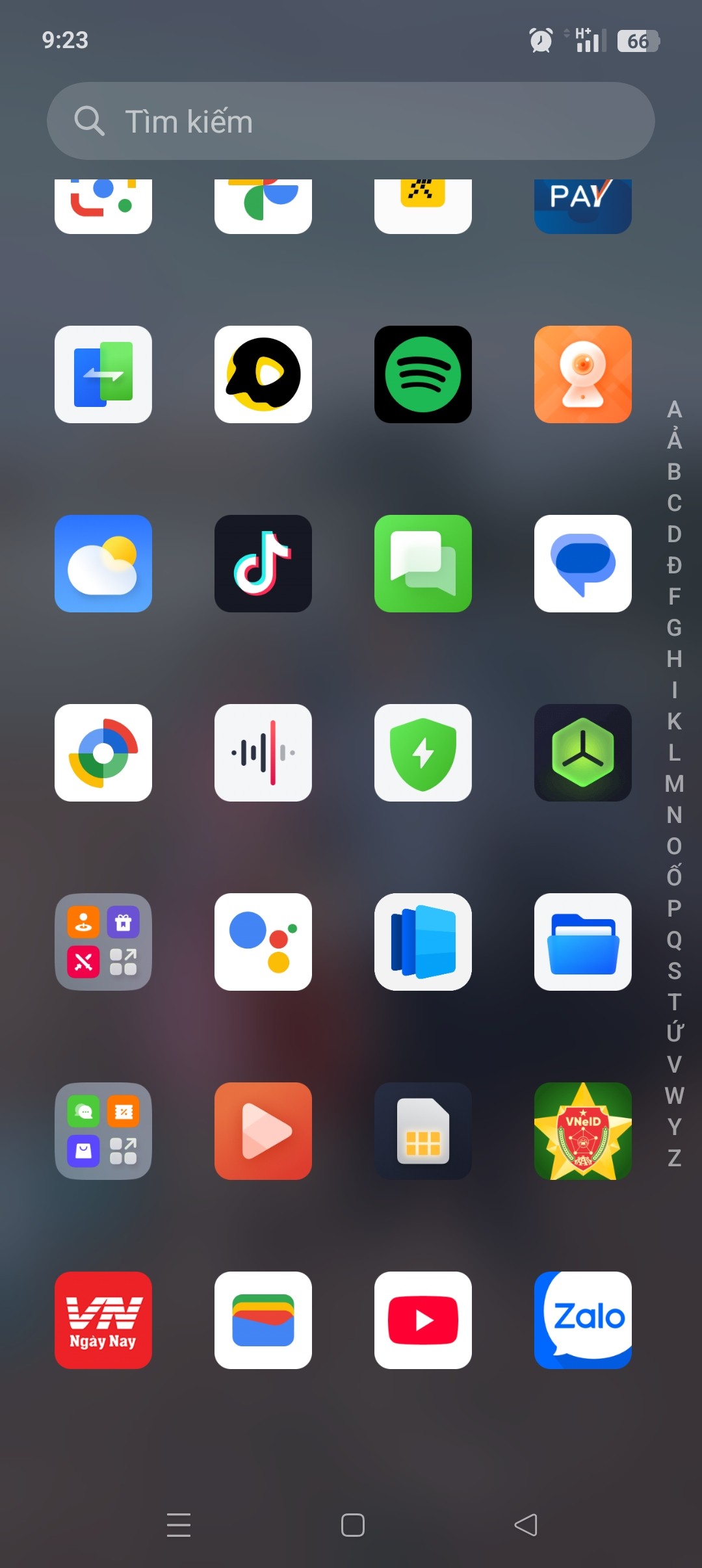The width and height of the screenshot is (702, 1568).
Task: Open Google Wallet
Action: coord(263,1320)
